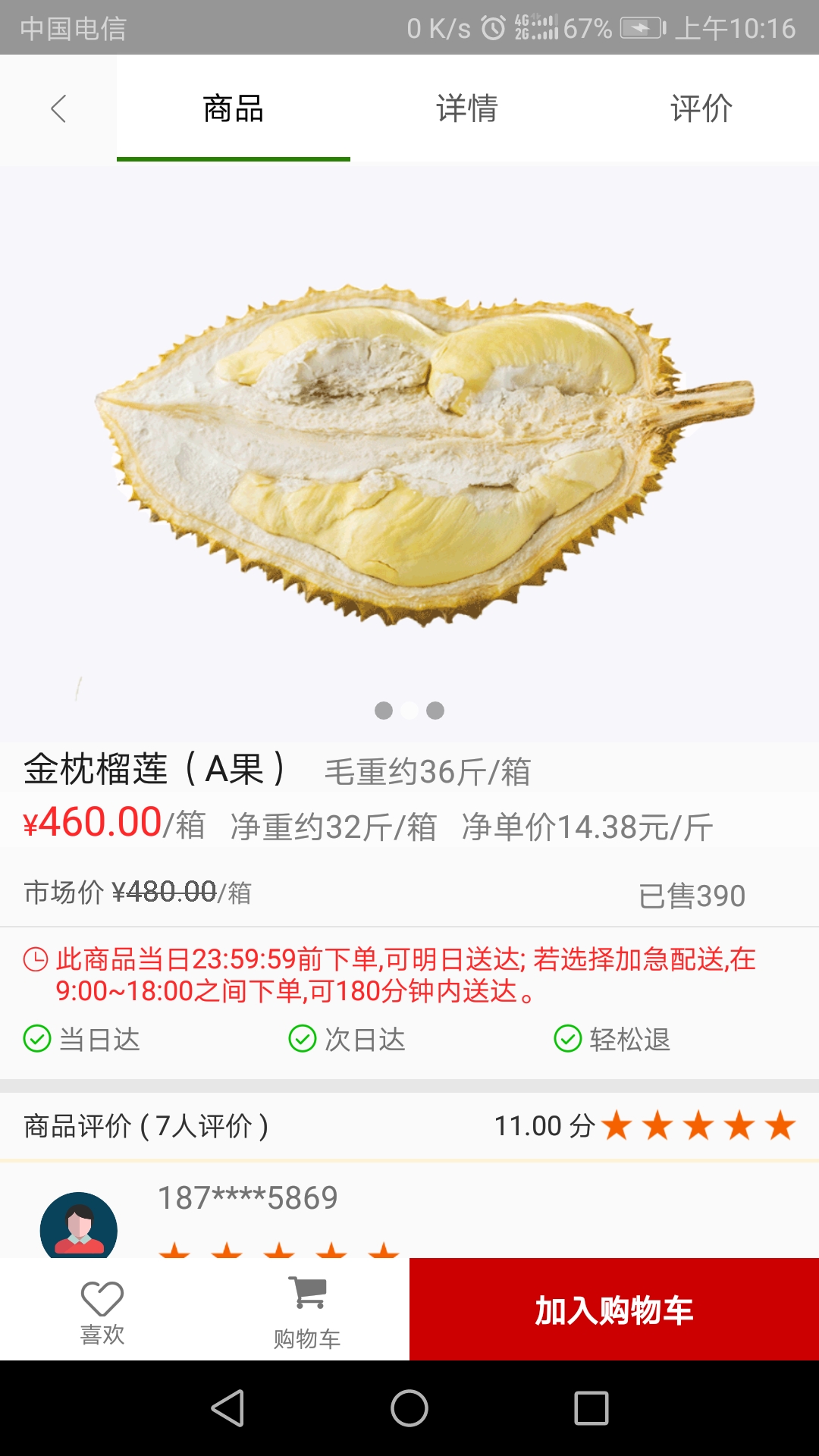Tap the back arrow to return
This screenshot has height=1456, width=819.
[x=59, y=109]
